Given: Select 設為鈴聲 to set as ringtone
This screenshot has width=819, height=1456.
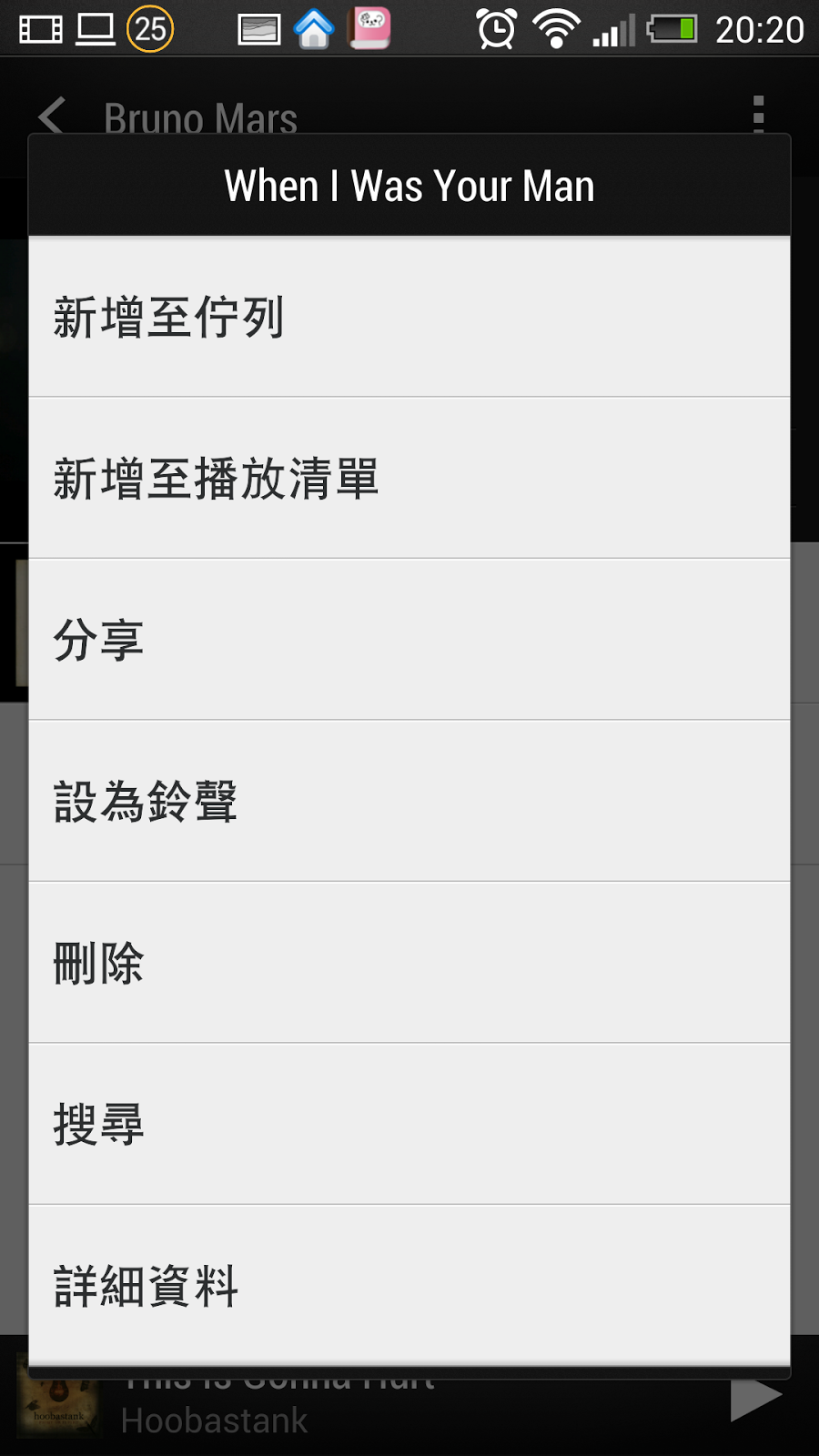Looking at the screenshot, I should pos(409,801).
